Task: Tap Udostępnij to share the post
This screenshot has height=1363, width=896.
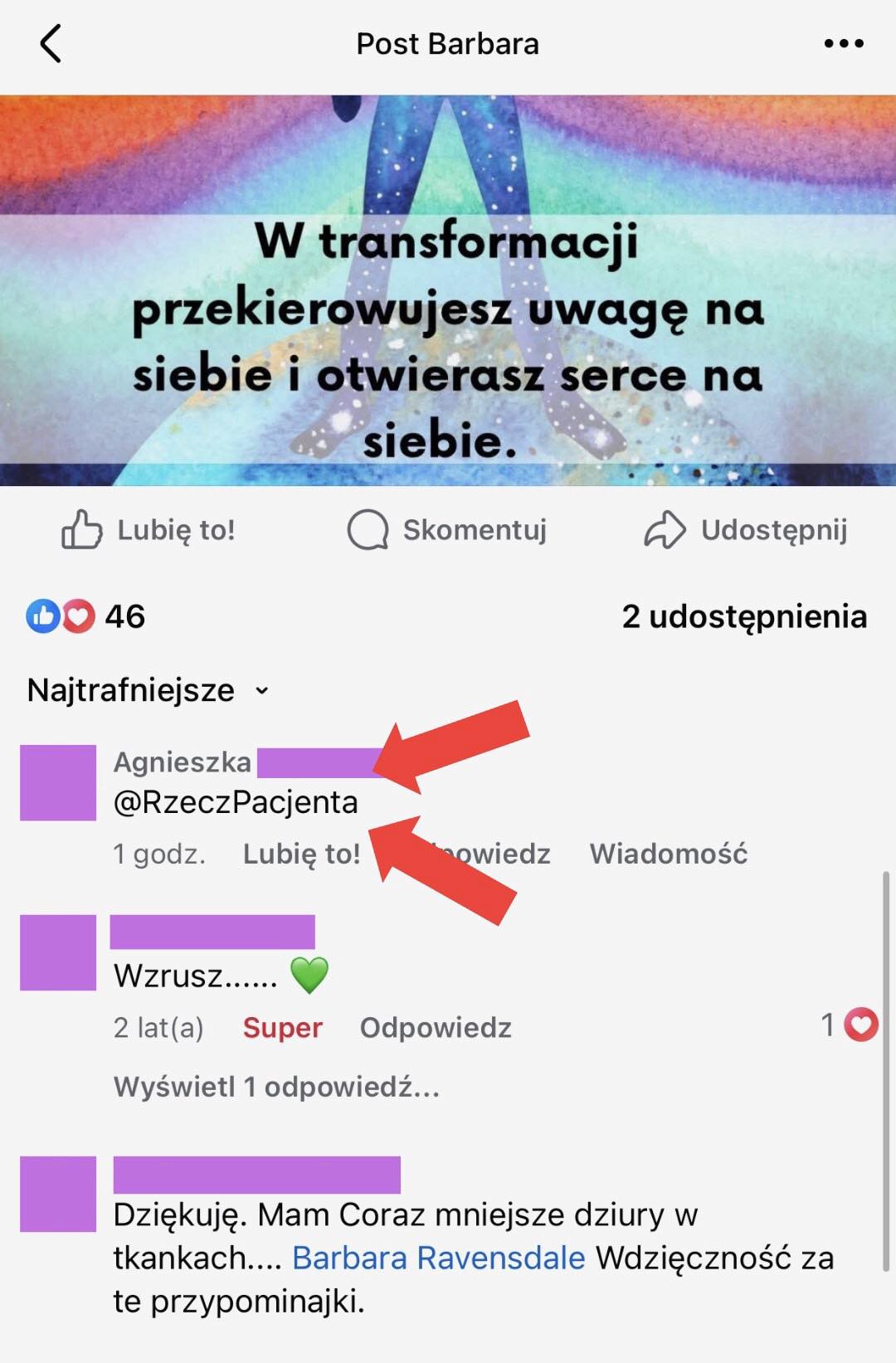Action: point(746,530)
